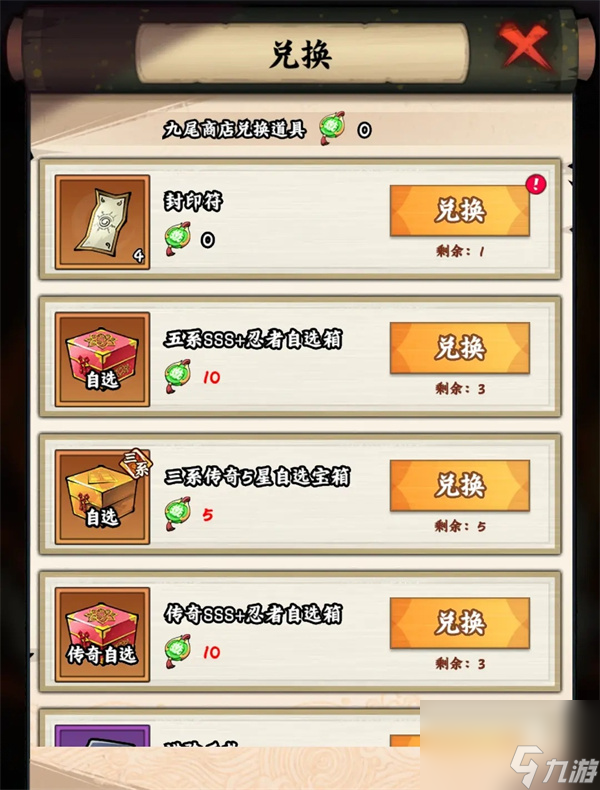Redeem the 传奇SSS+忍者自选箱
600x790 pixels.
tap(459, 622)
